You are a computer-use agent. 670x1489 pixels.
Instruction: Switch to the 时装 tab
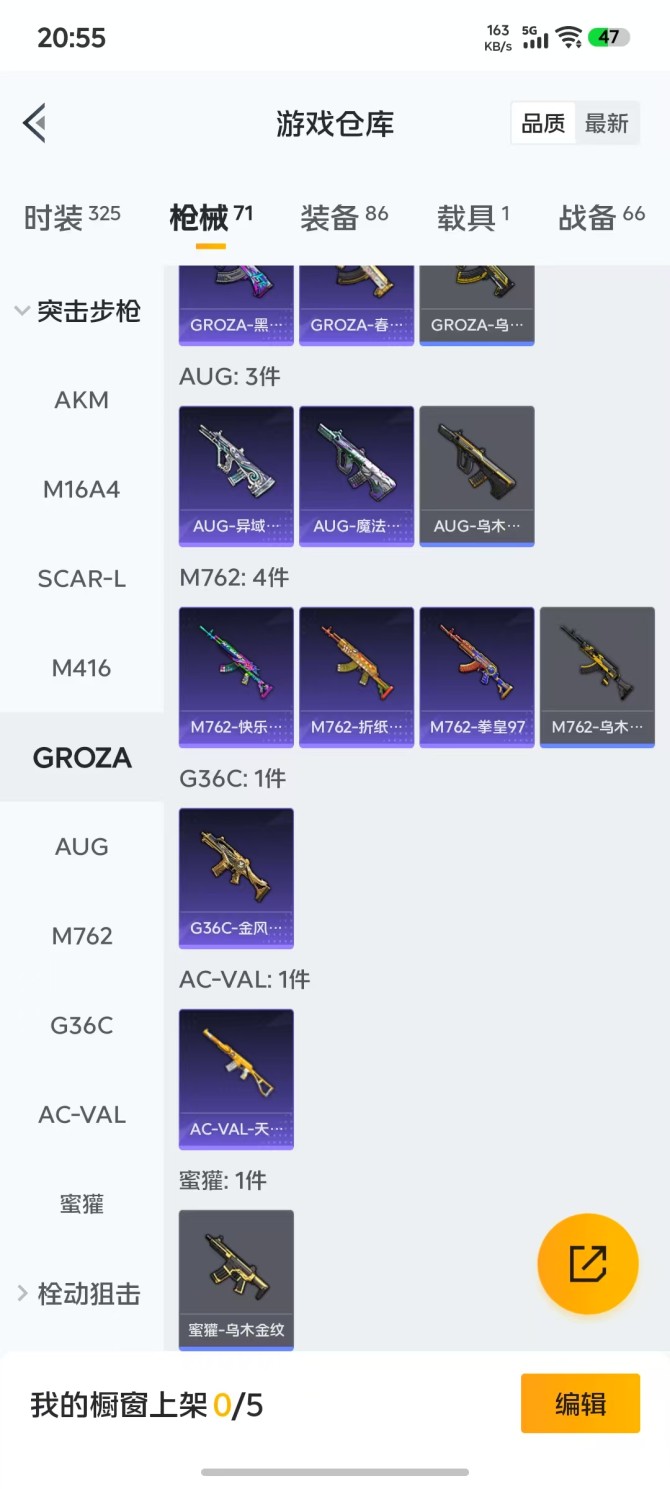click(x=71, y=217)
